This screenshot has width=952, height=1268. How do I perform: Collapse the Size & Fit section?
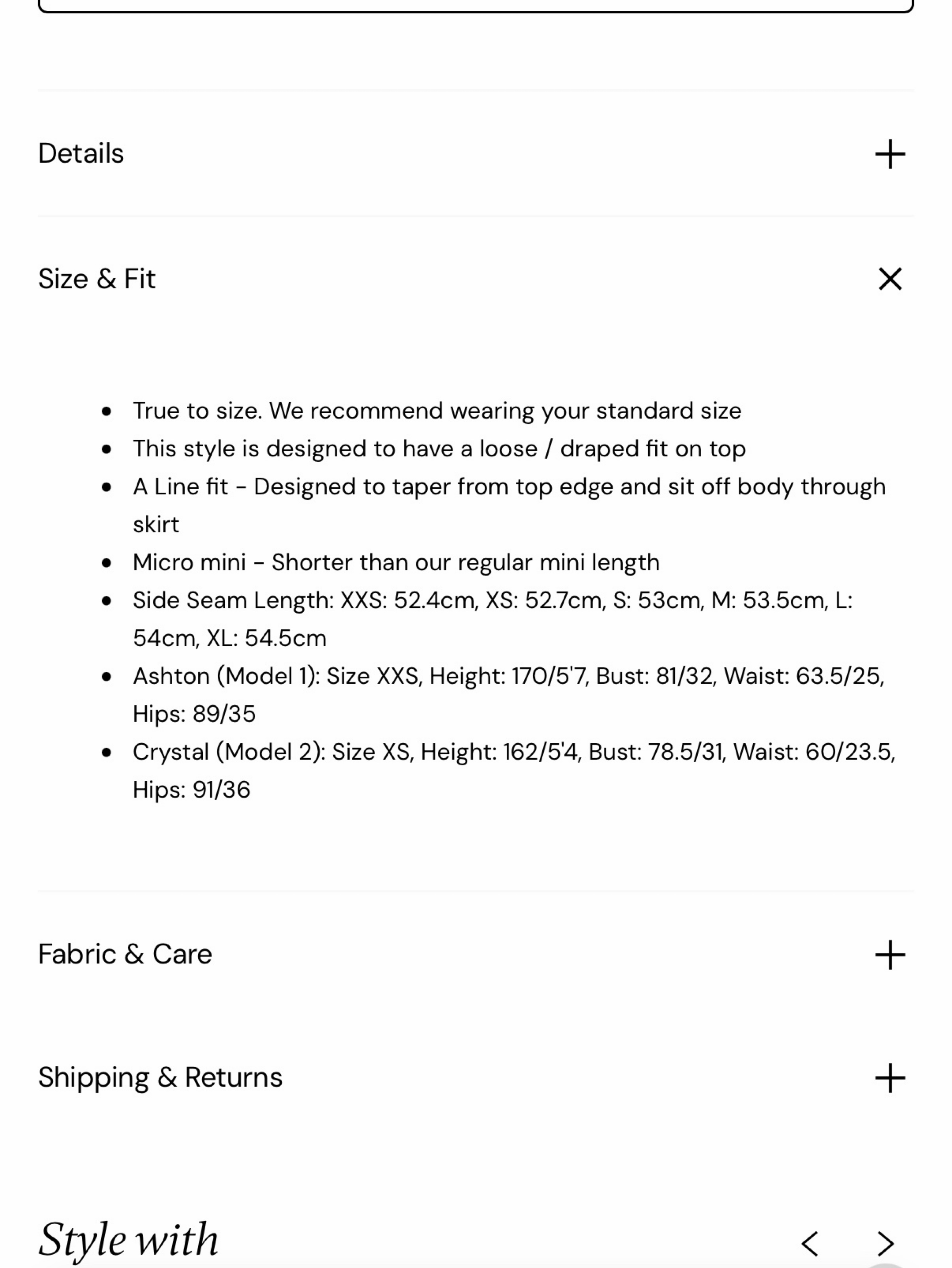tap(476, 279)
